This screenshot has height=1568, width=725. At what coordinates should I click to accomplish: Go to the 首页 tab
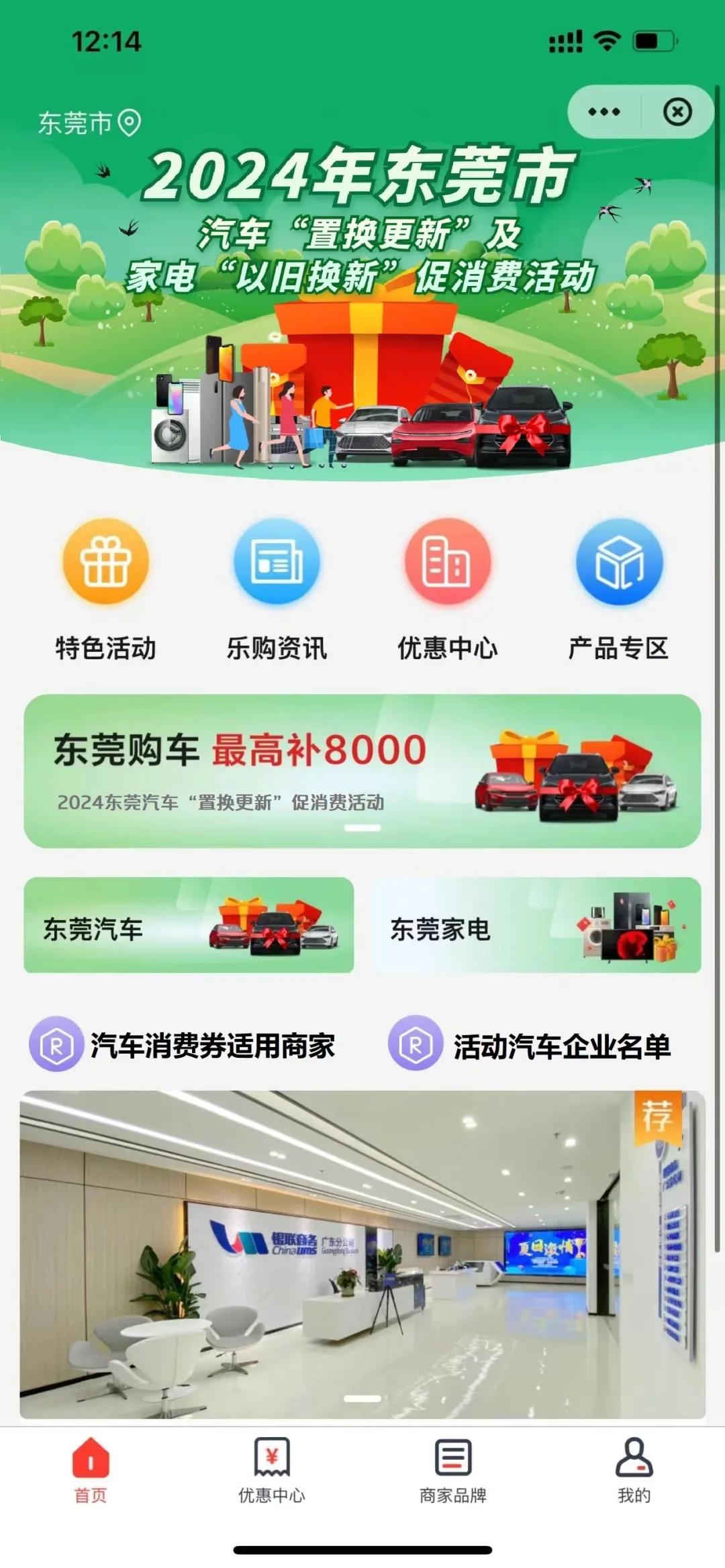pos(91,1471)
